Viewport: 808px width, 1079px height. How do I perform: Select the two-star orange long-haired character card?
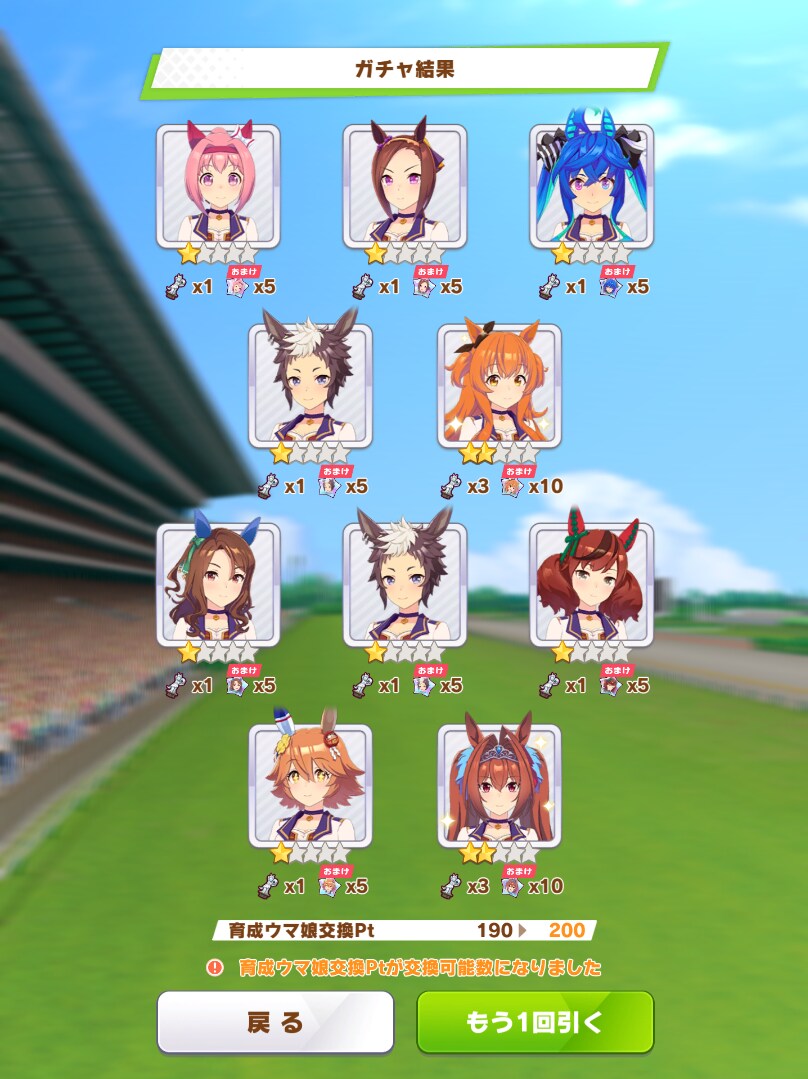(x=499, y=386)
